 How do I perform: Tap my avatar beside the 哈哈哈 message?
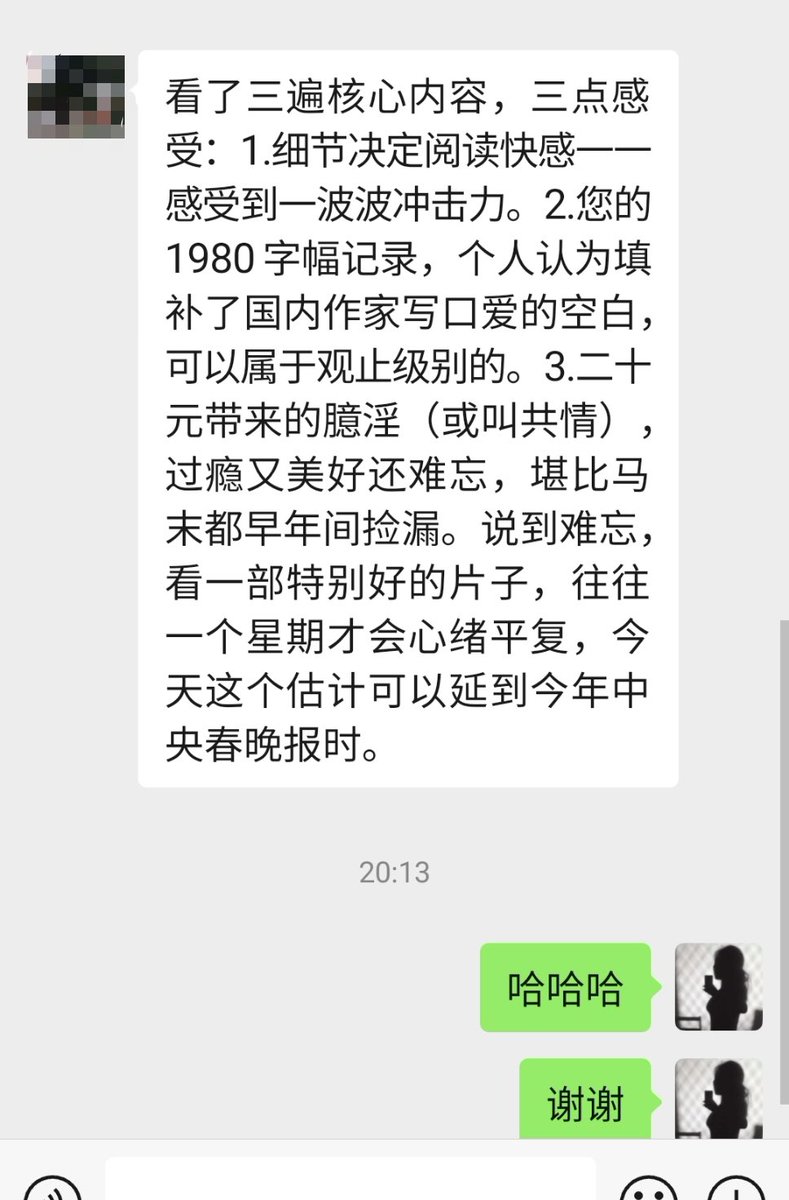pos(719,986)
